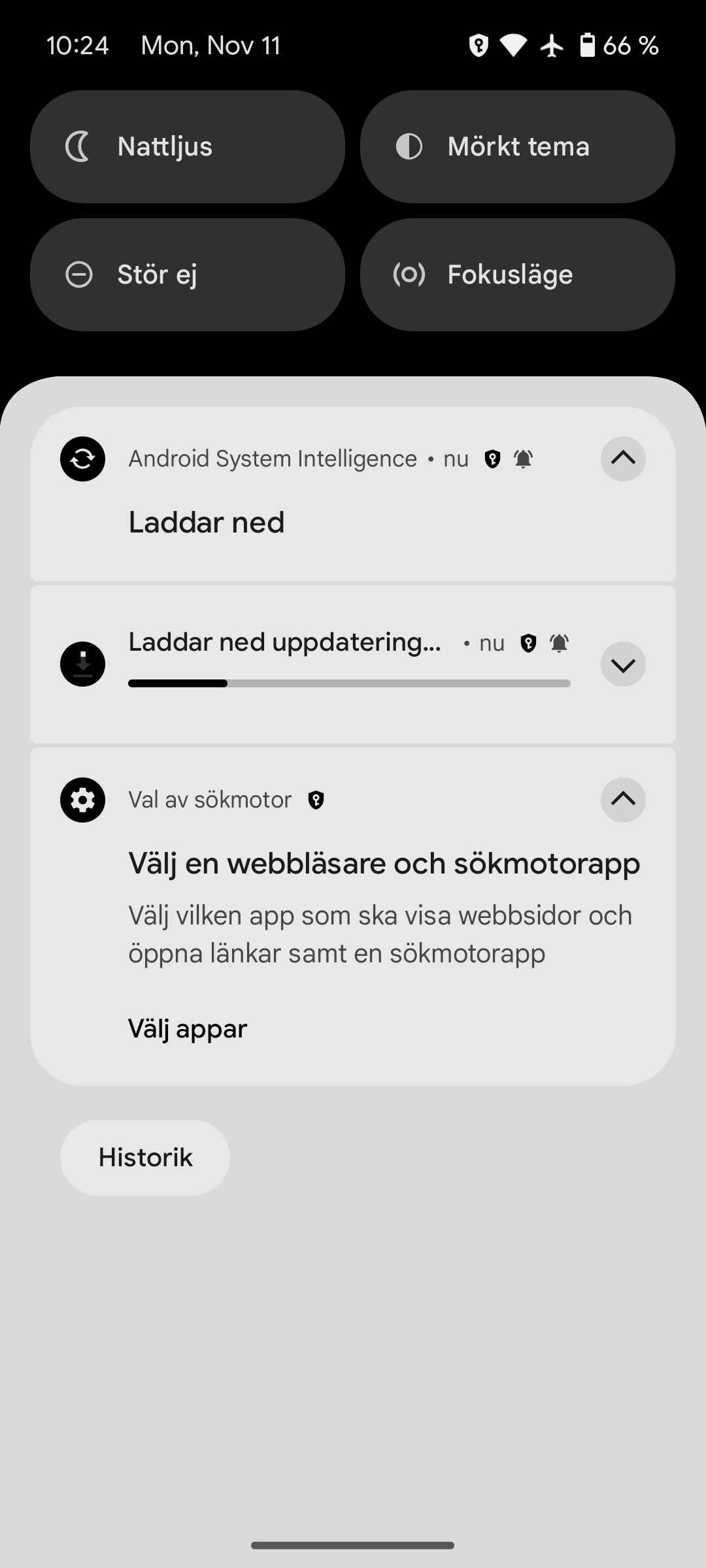Screen dimensions: 706x1568
Task: Turn on Fokusläge tile
Action: coord(518,274)
